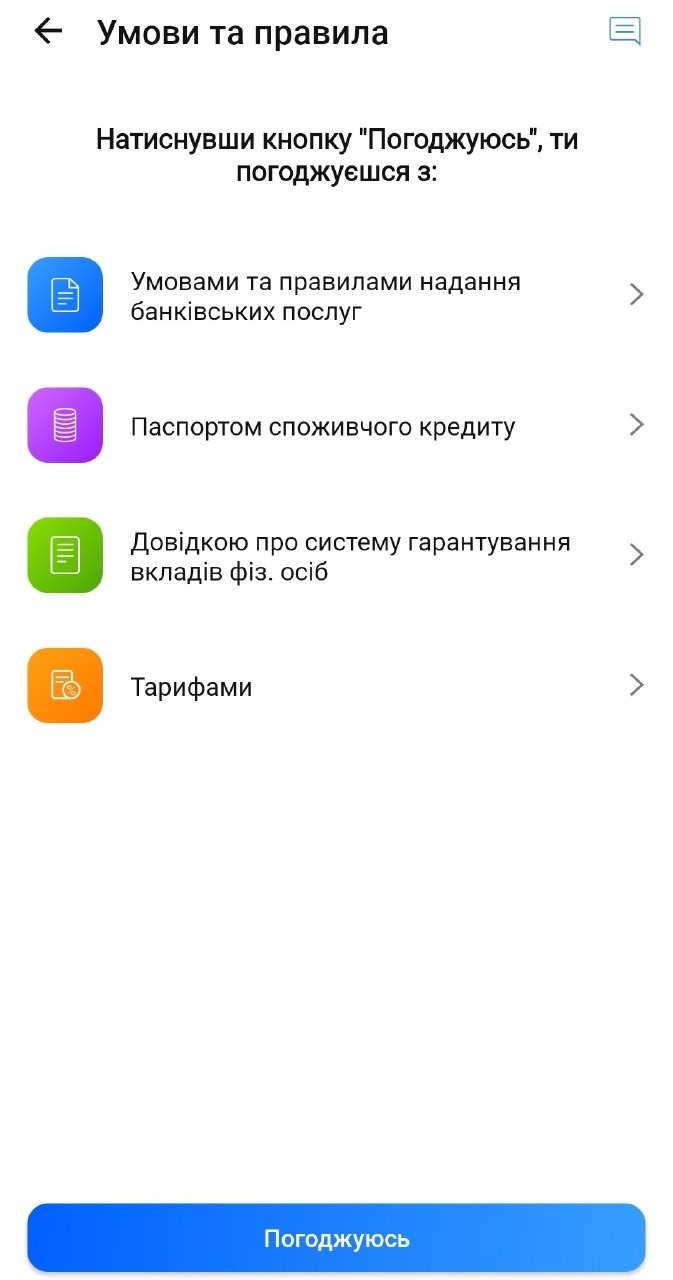Tap the Погоджуюсь button
The width and height of the screenshot is (673, 1280).
click(336, 1238)
